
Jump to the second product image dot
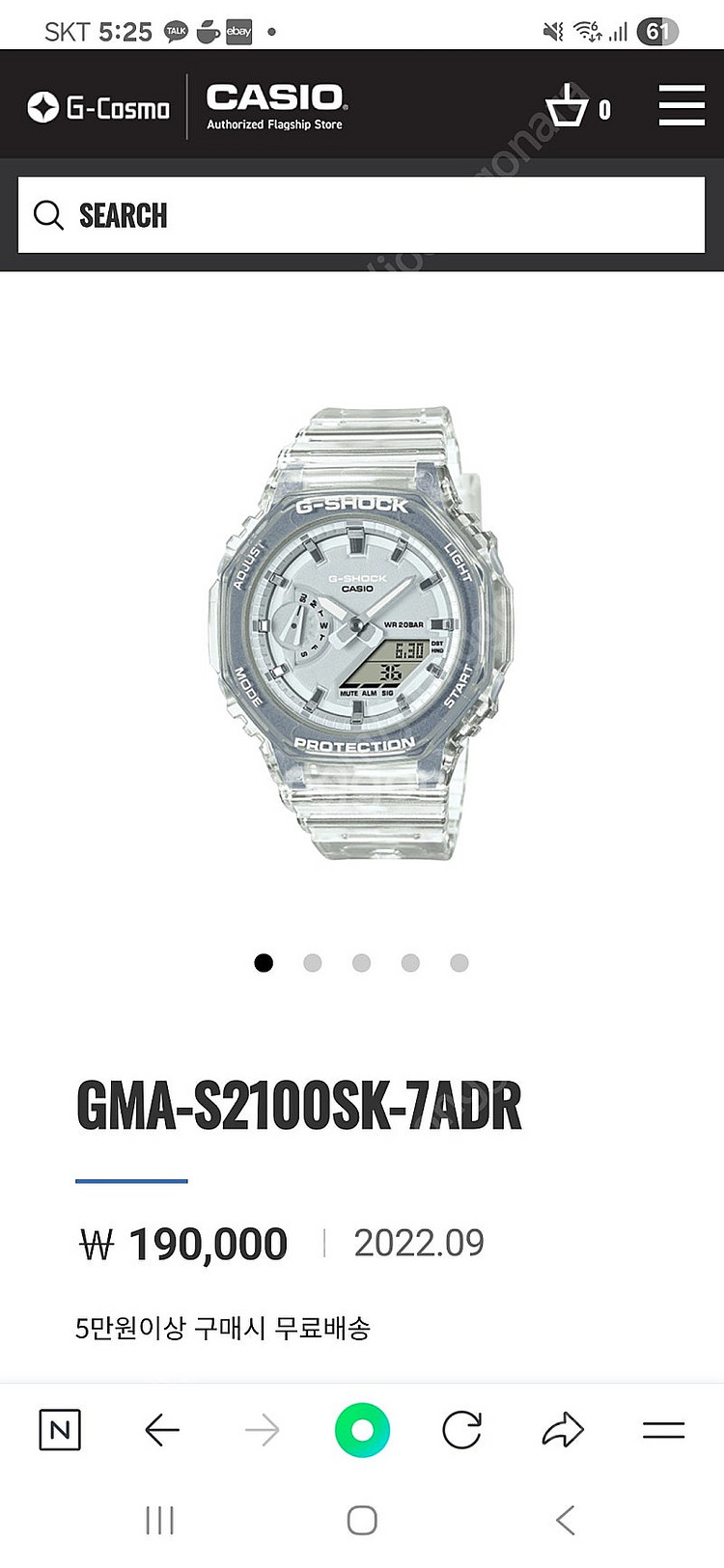312,963
